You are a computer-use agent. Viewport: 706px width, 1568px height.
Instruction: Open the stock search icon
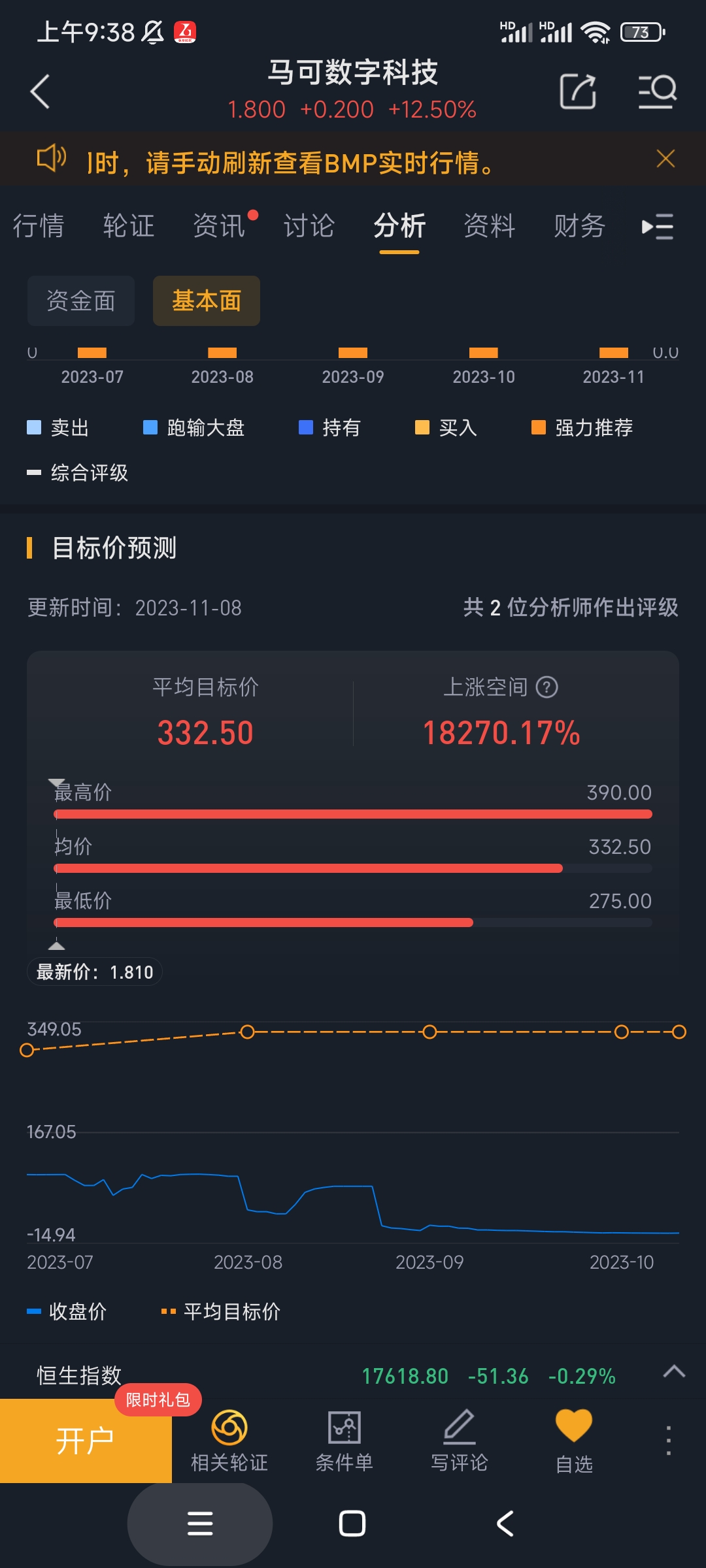pyautogui.click(x=657, y=91)
